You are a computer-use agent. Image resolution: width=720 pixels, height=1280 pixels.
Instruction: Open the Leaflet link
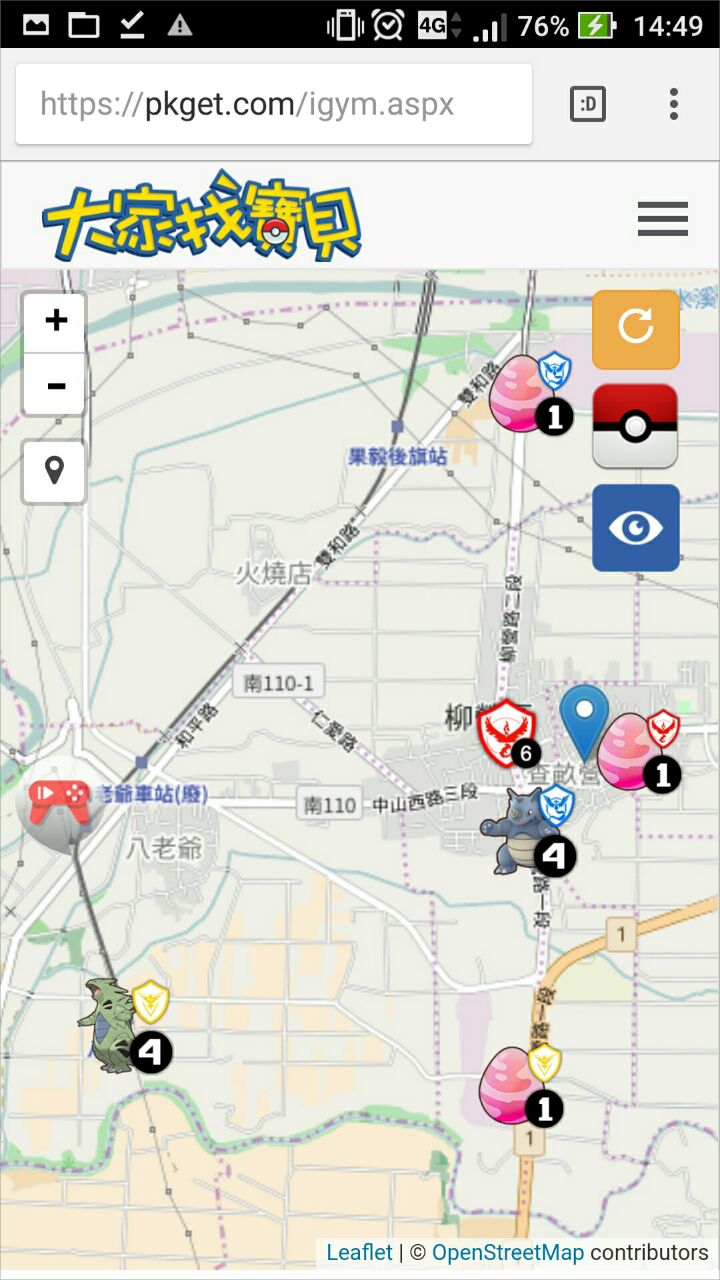(x=359, y=1252)
